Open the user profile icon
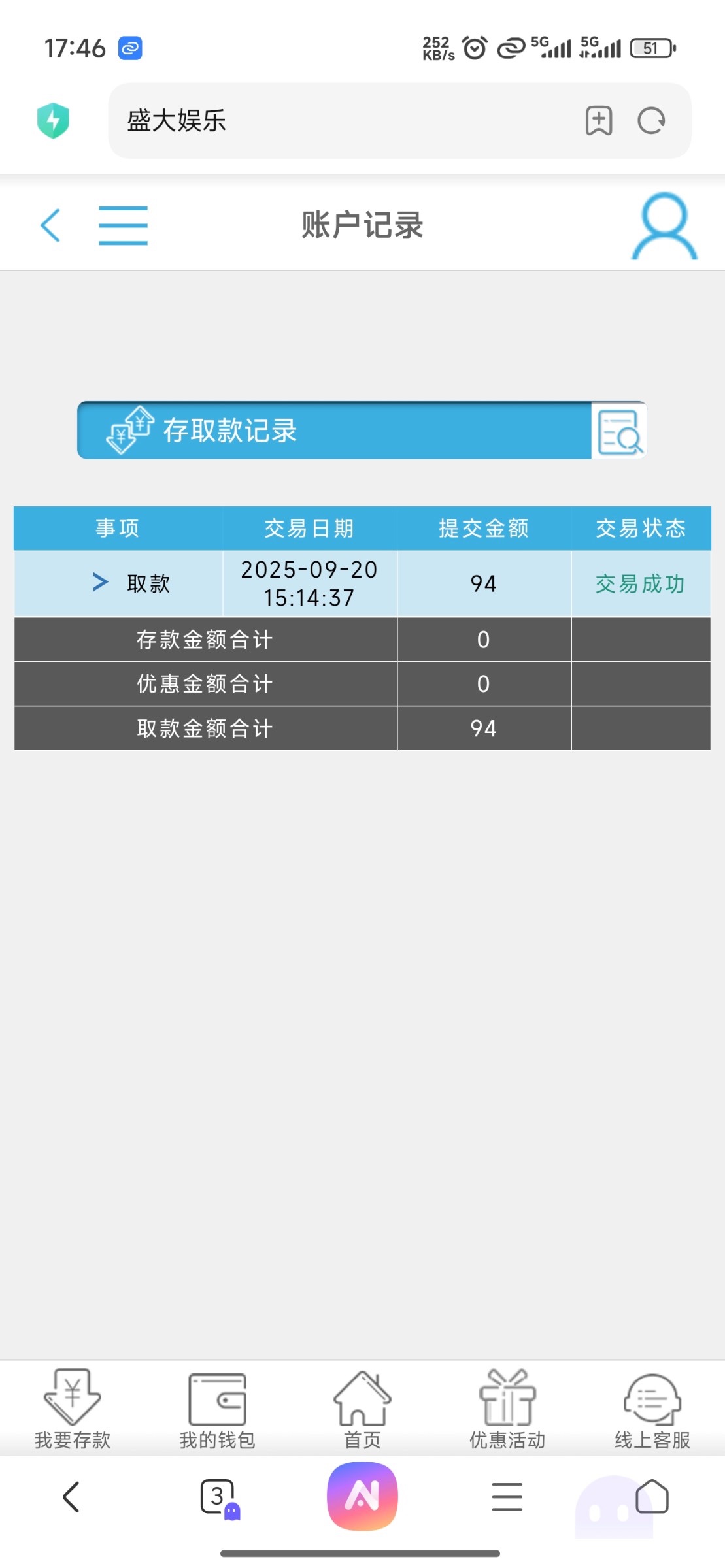Viewport: 725px width, 1568px height. (x=664, y=225)
